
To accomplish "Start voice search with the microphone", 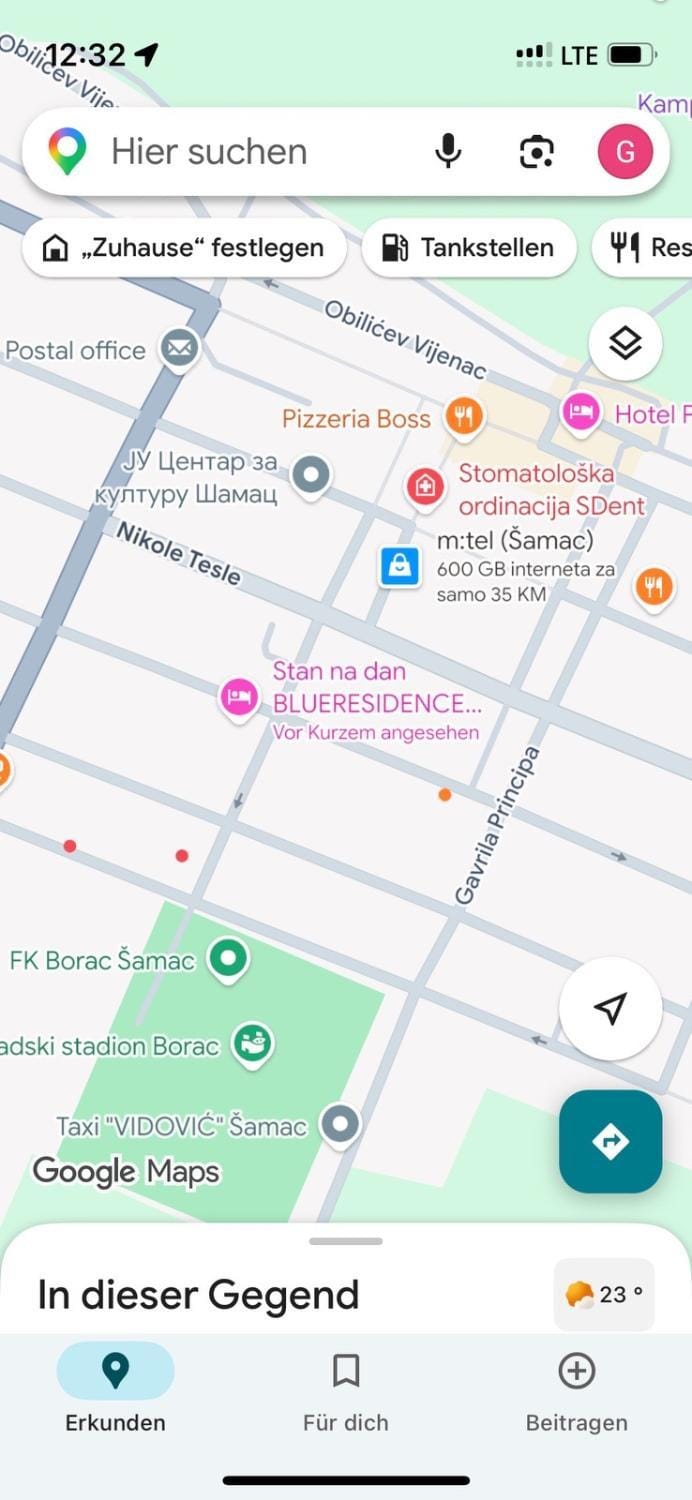I will (x=448, y=152).
